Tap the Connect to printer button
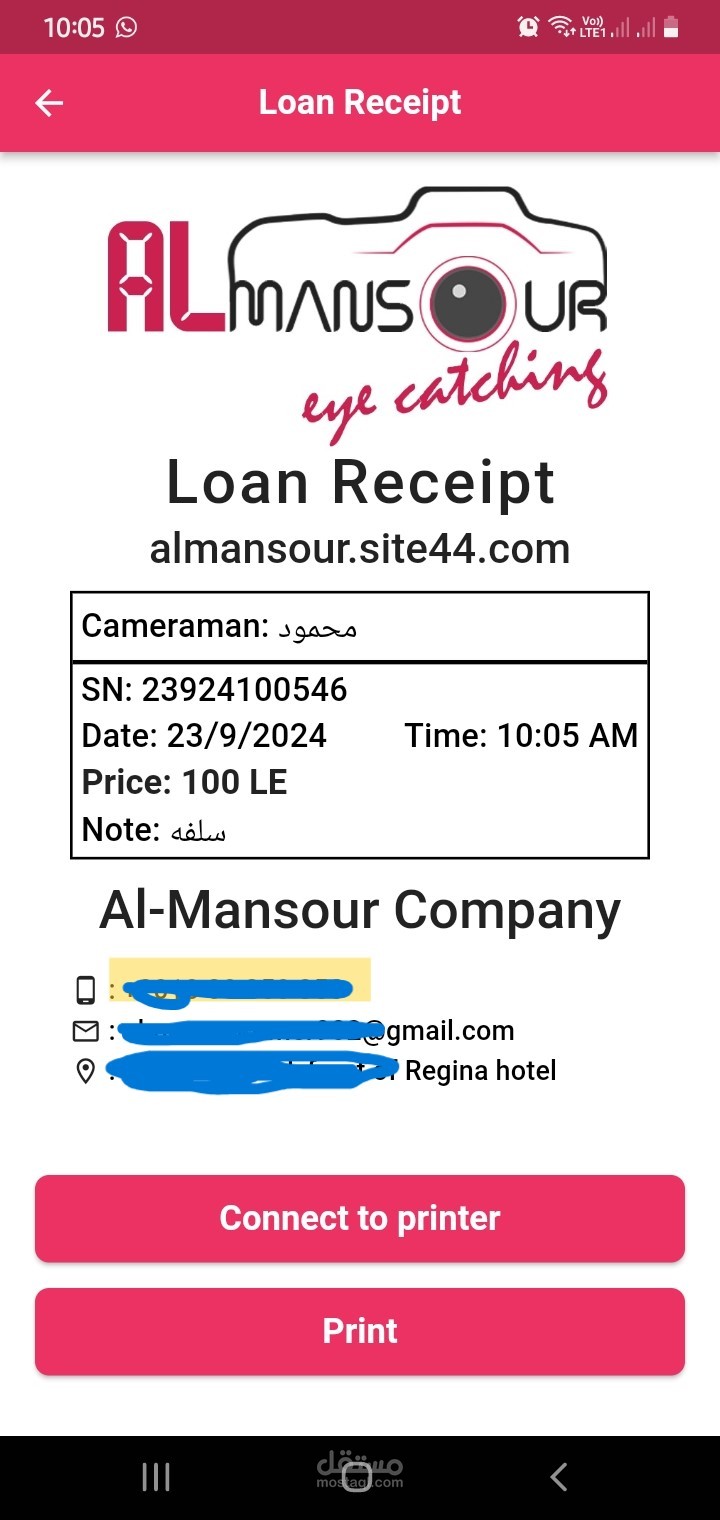This screenshot has width=720, height=1520. click(x=360, y=1218)
